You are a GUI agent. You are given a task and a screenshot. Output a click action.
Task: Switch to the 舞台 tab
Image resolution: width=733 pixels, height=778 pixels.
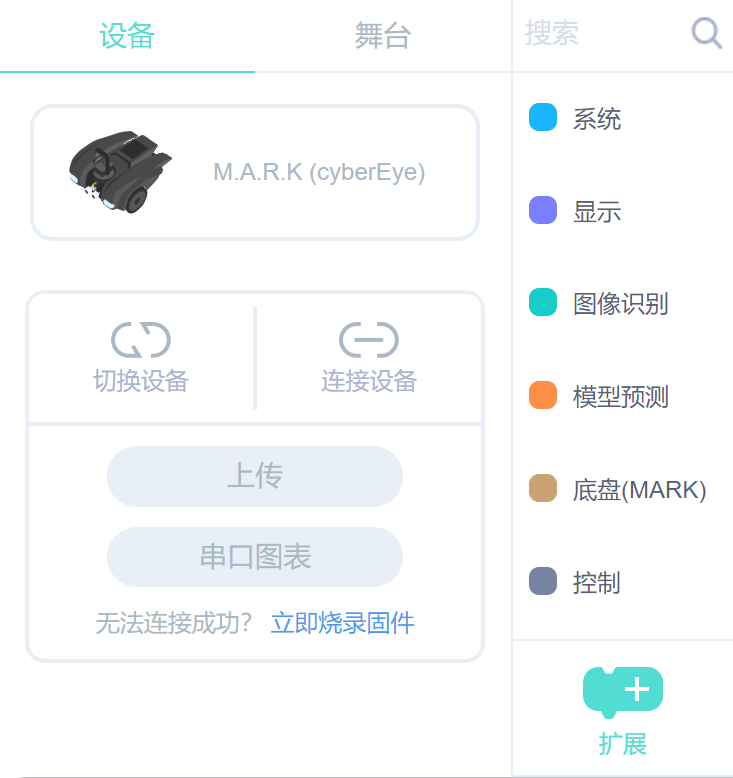coord(383,37)
